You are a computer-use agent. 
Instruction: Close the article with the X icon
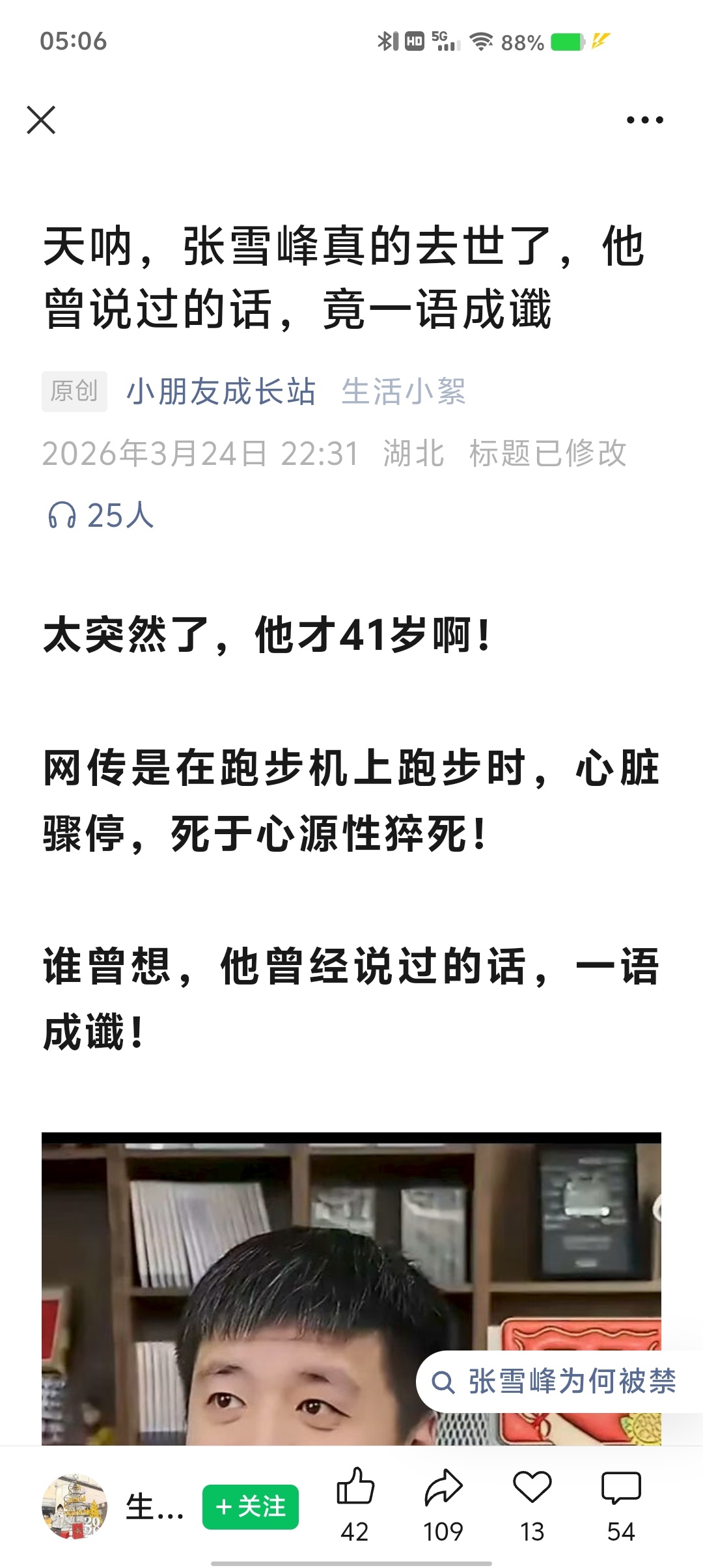pos(41,120)
